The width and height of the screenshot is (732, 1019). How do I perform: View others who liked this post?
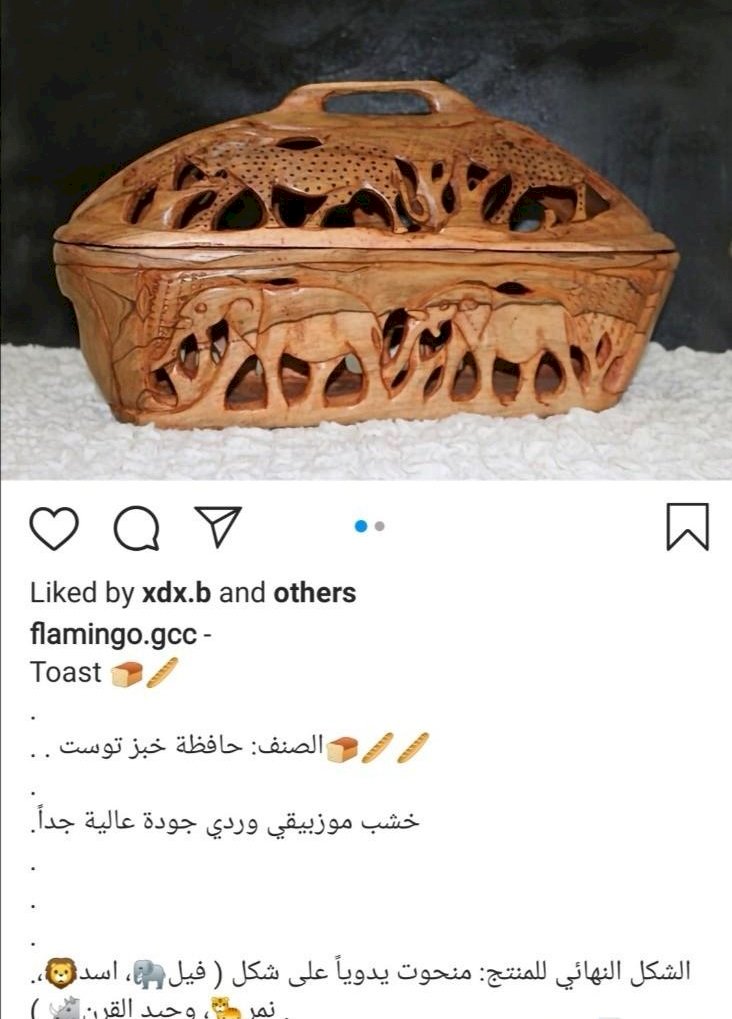pos(315,593)
